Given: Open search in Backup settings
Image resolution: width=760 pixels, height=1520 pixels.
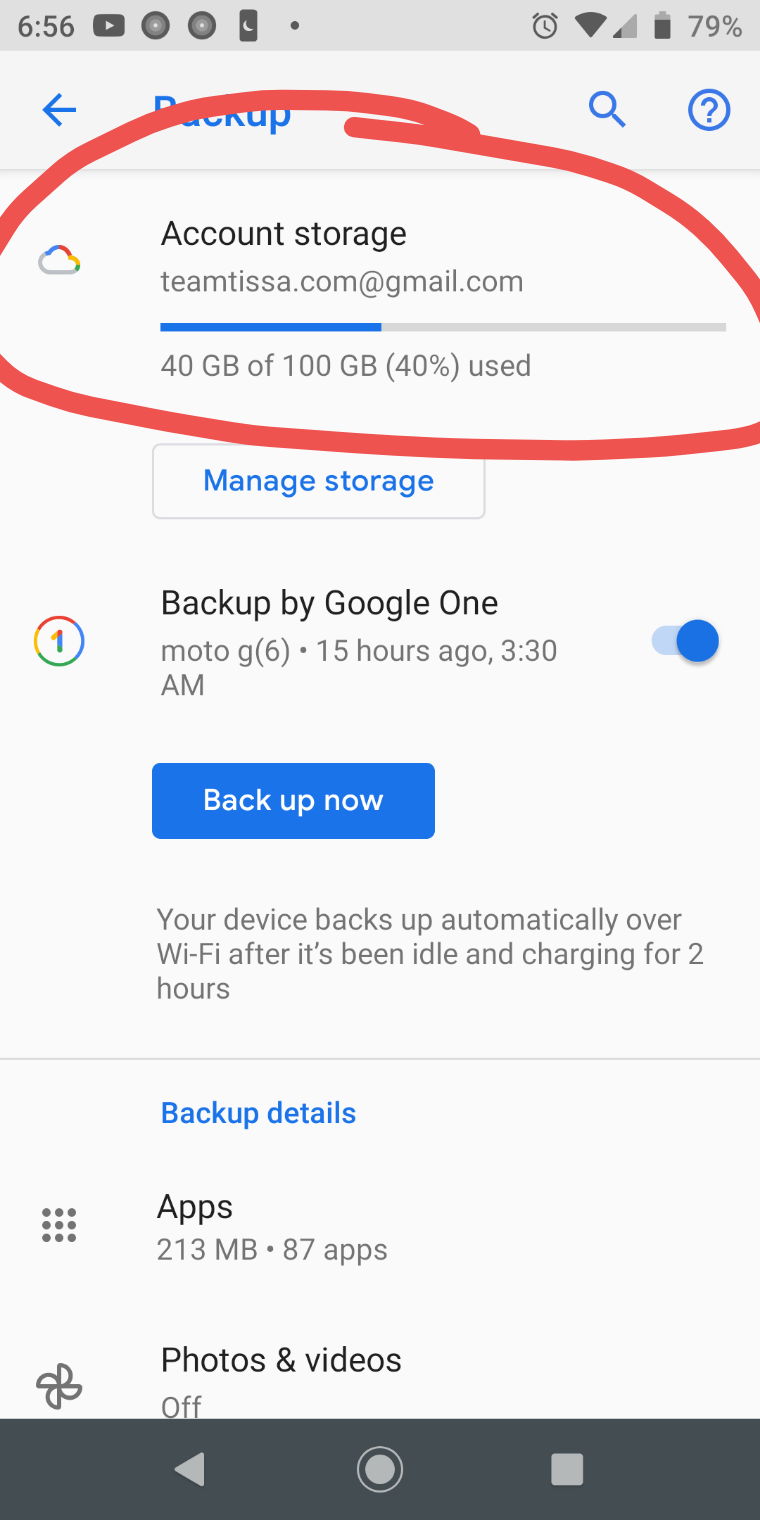Looking at the screenshot, I should tap(606, 110).
